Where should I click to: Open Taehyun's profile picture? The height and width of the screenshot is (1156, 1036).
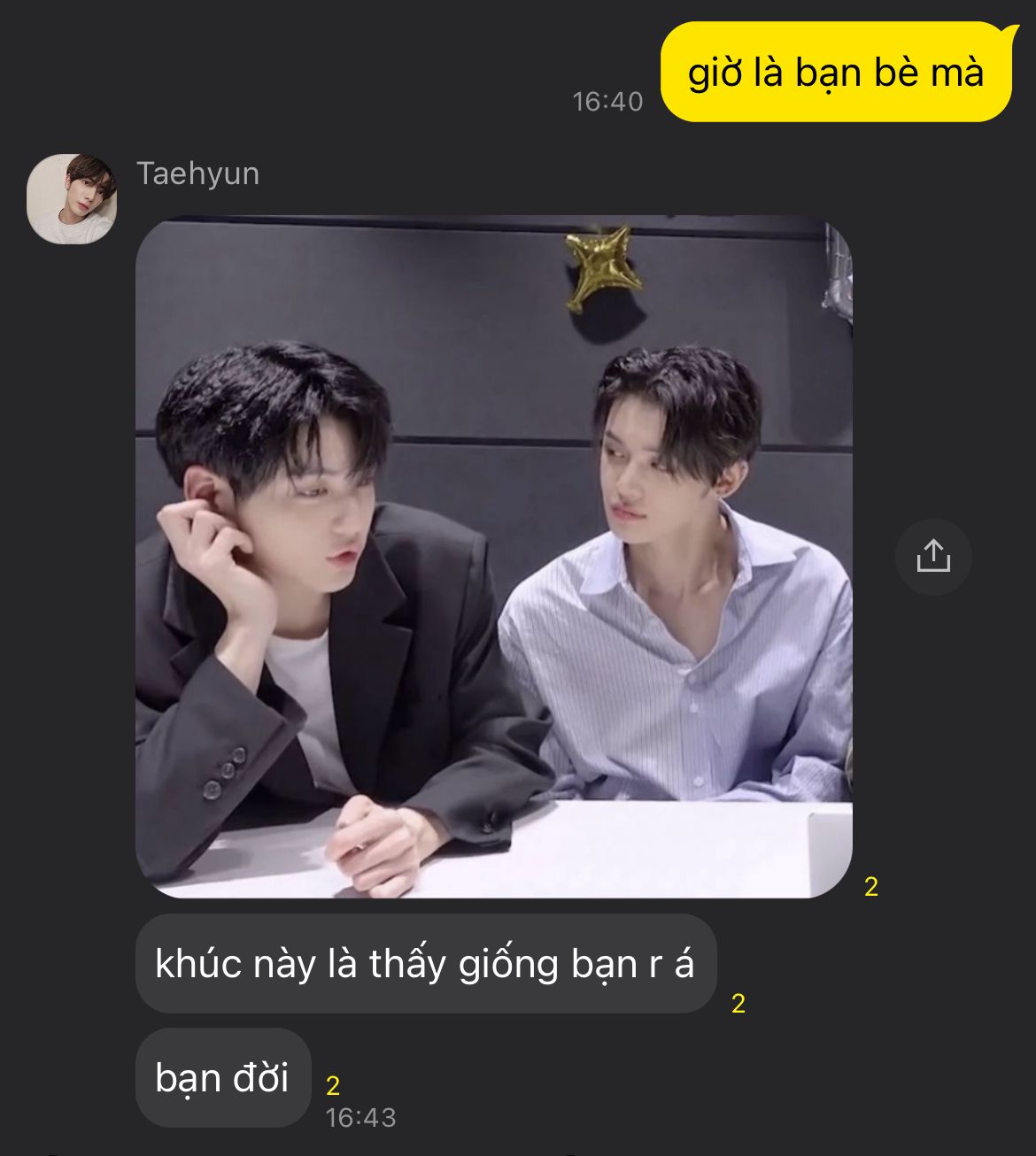[72, 199]
